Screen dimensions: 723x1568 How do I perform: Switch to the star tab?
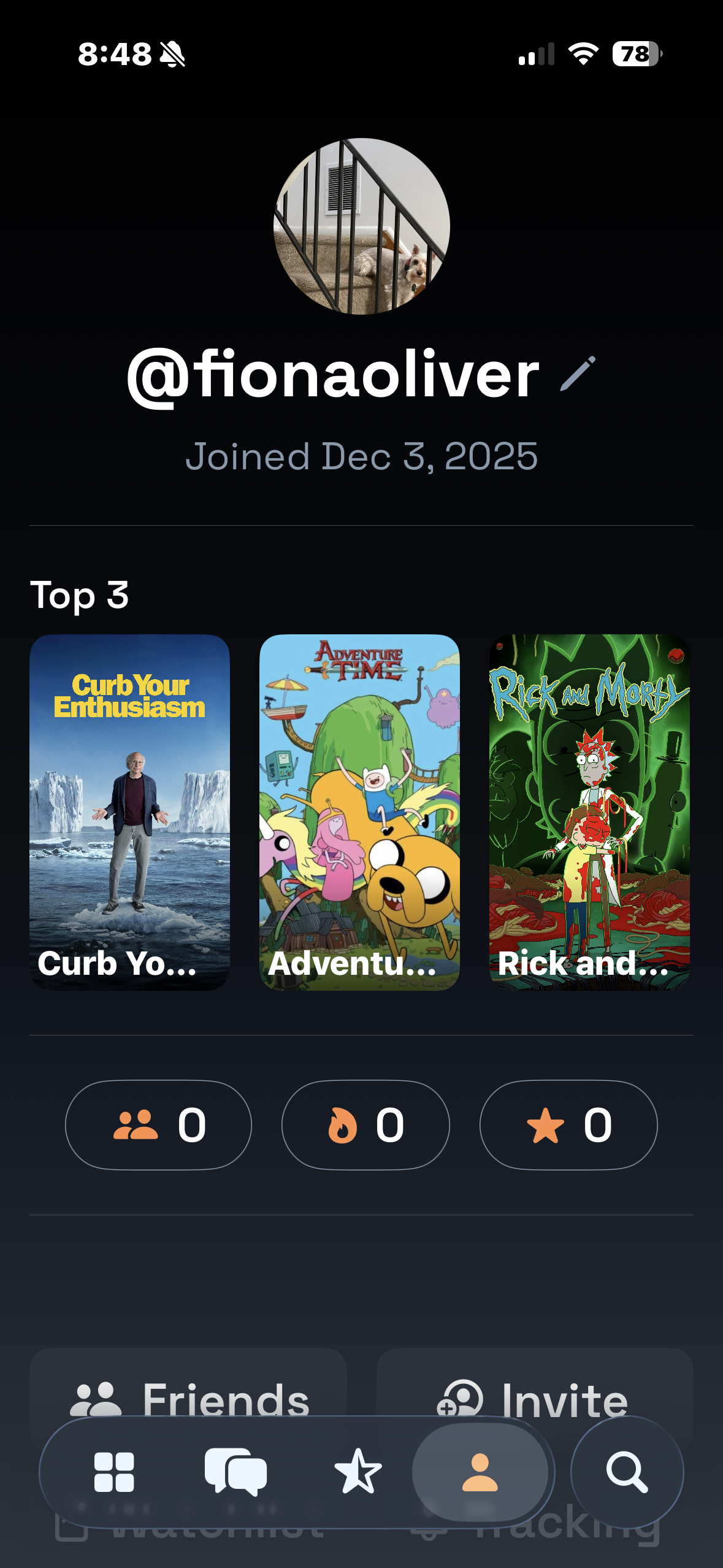(x=358, y=1472)
